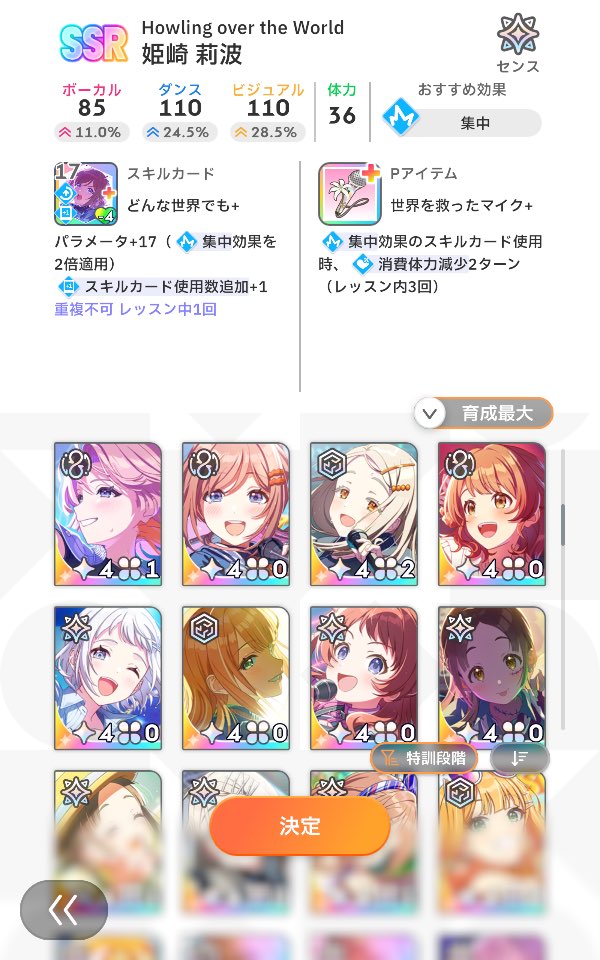This screenshot has height=960, width=600.
Task: Select the red-haired idol card holding a mic
Action: click(363, 677)
